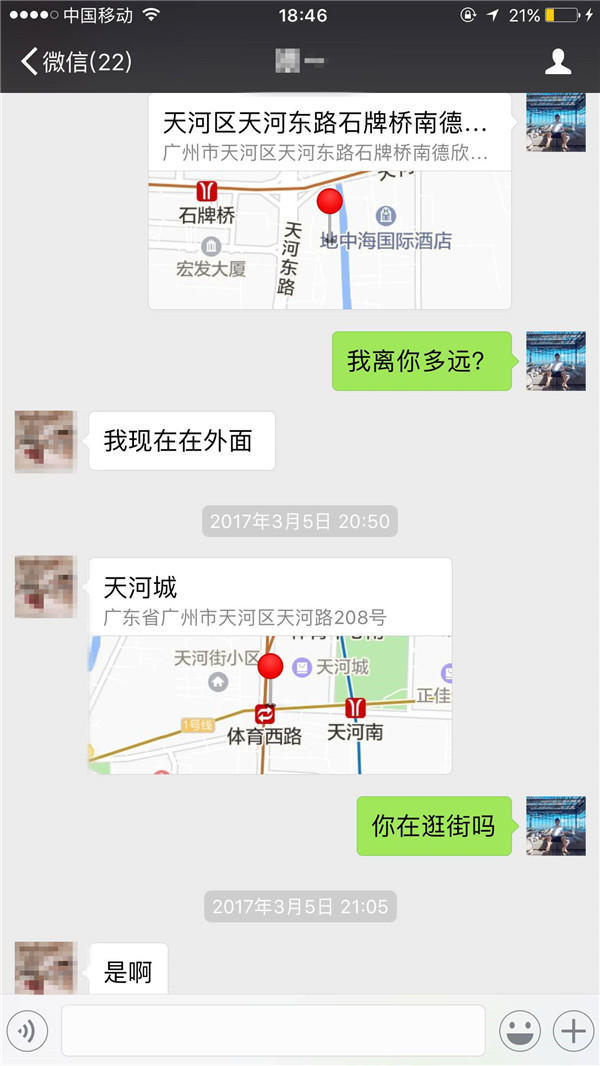Go back to the 微信 chat list
This screenshot has height=1066, width=600.
click(75, 62)
